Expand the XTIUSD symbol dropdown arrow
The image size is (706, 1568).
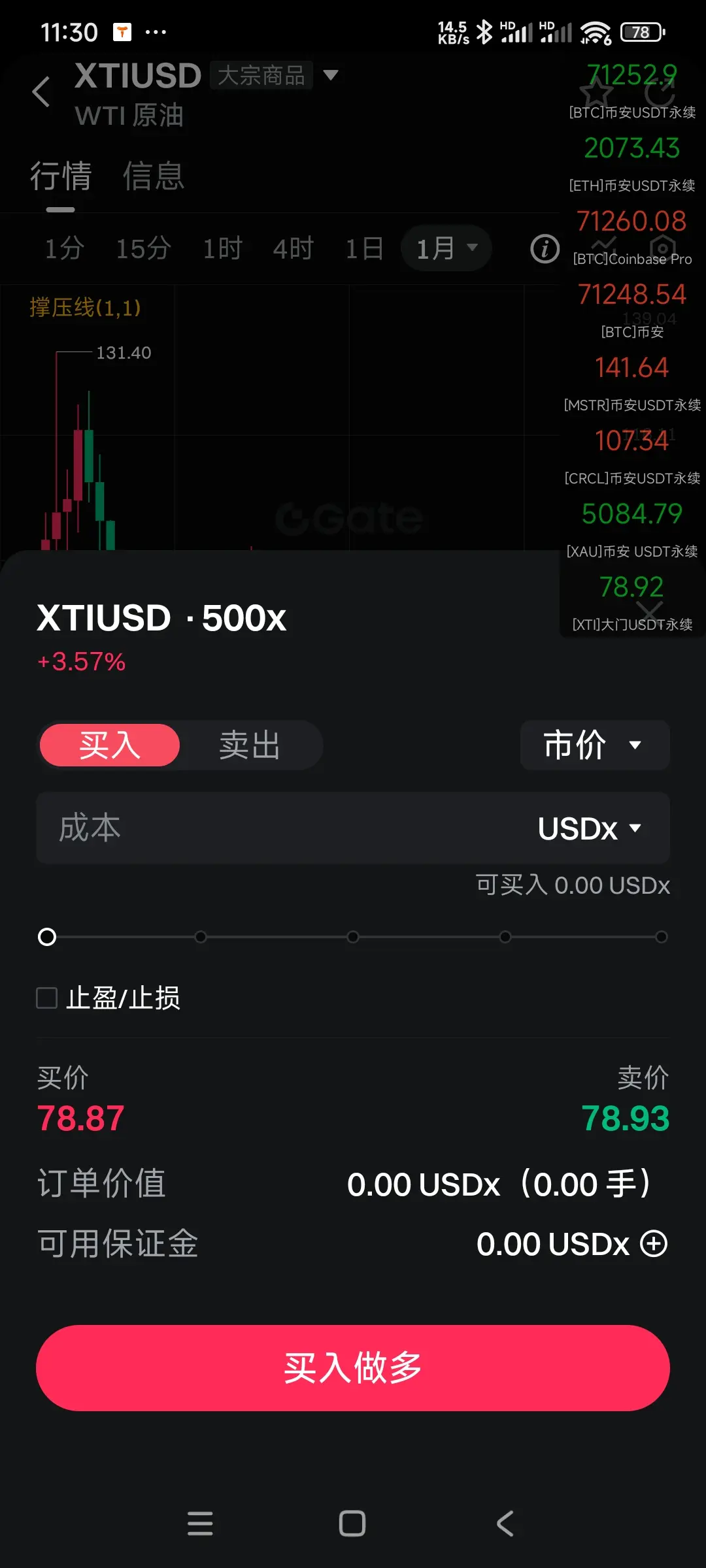click(331, 75)
